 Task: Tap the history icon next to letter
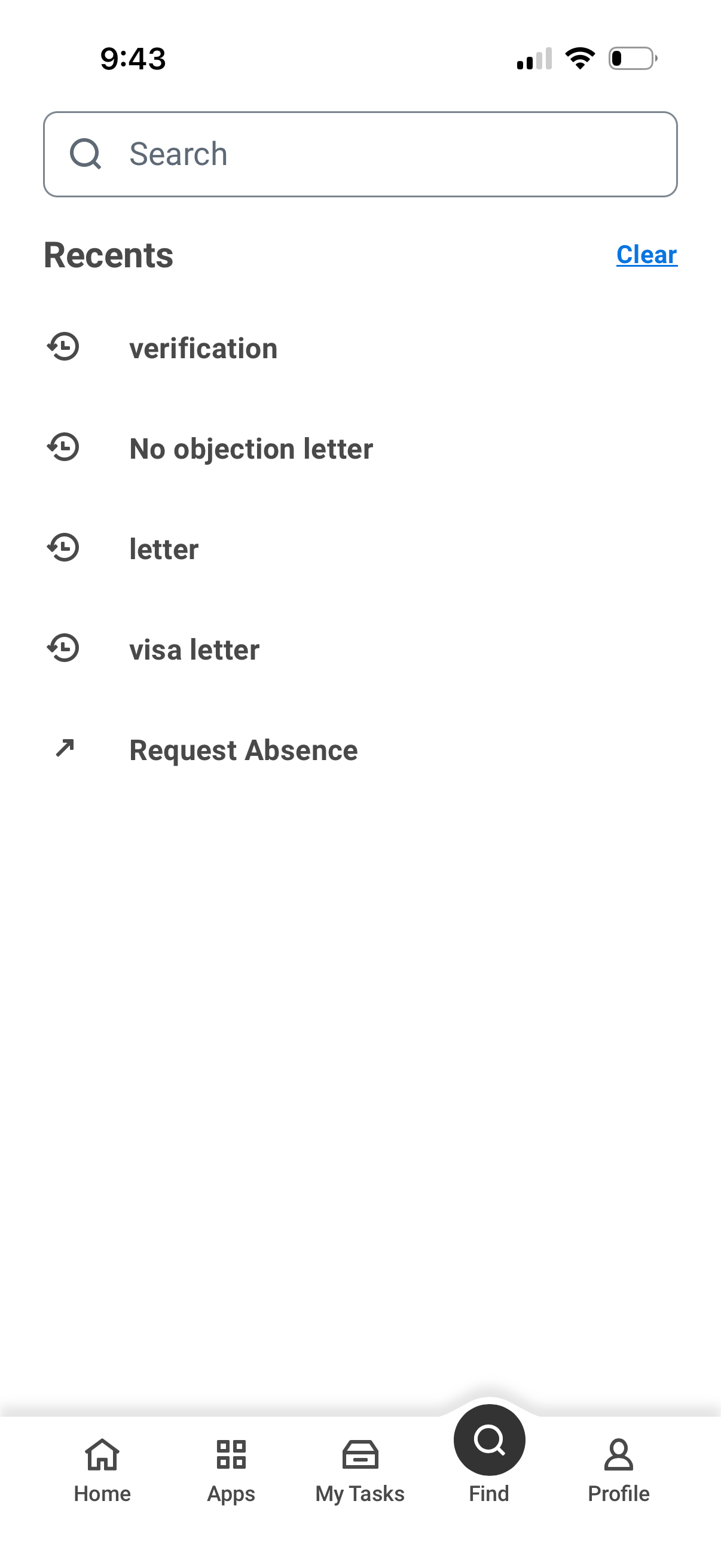(63, 548)
